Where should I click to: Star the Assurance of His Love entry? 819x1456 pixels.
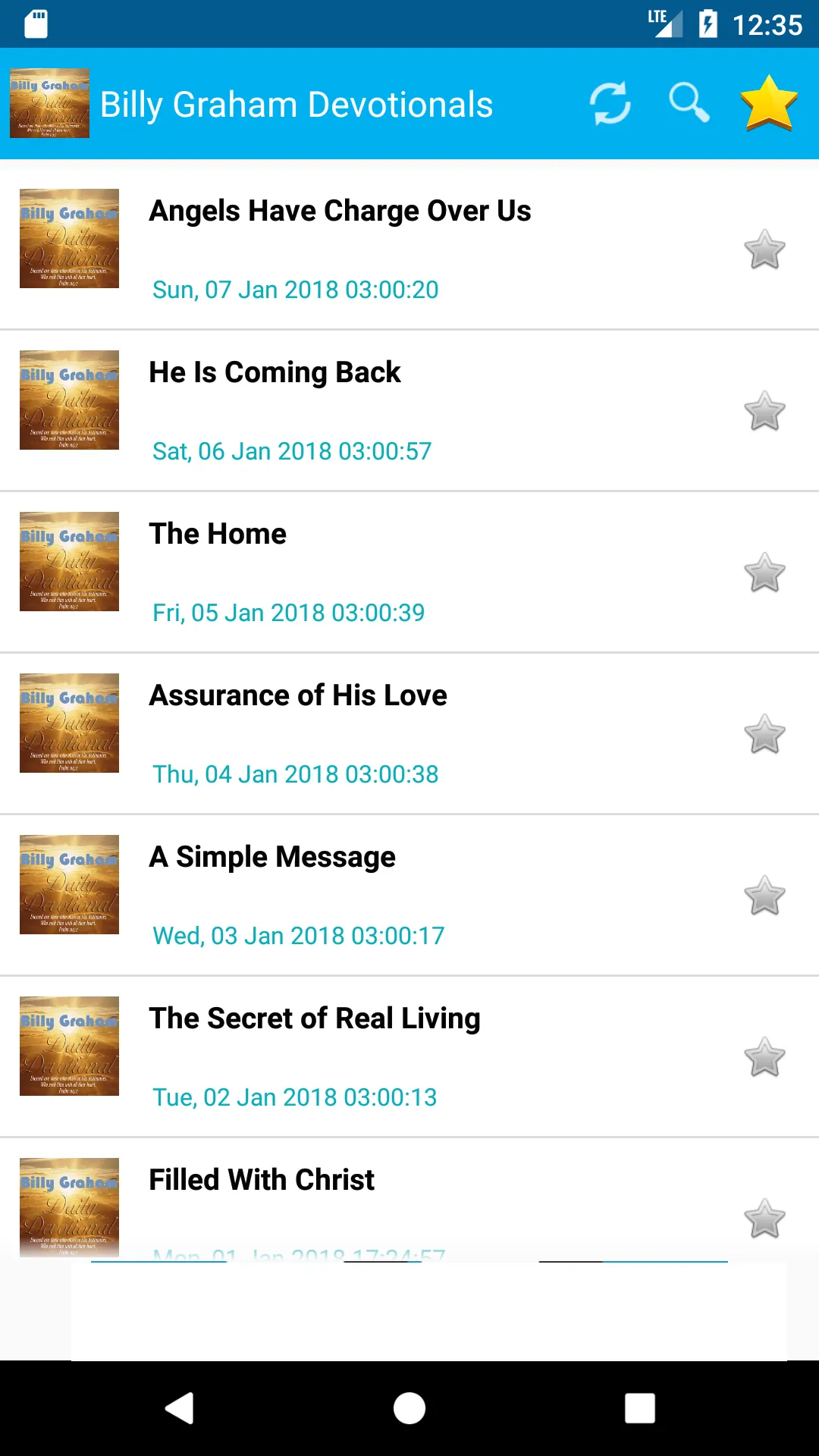[x=764, y=734]
